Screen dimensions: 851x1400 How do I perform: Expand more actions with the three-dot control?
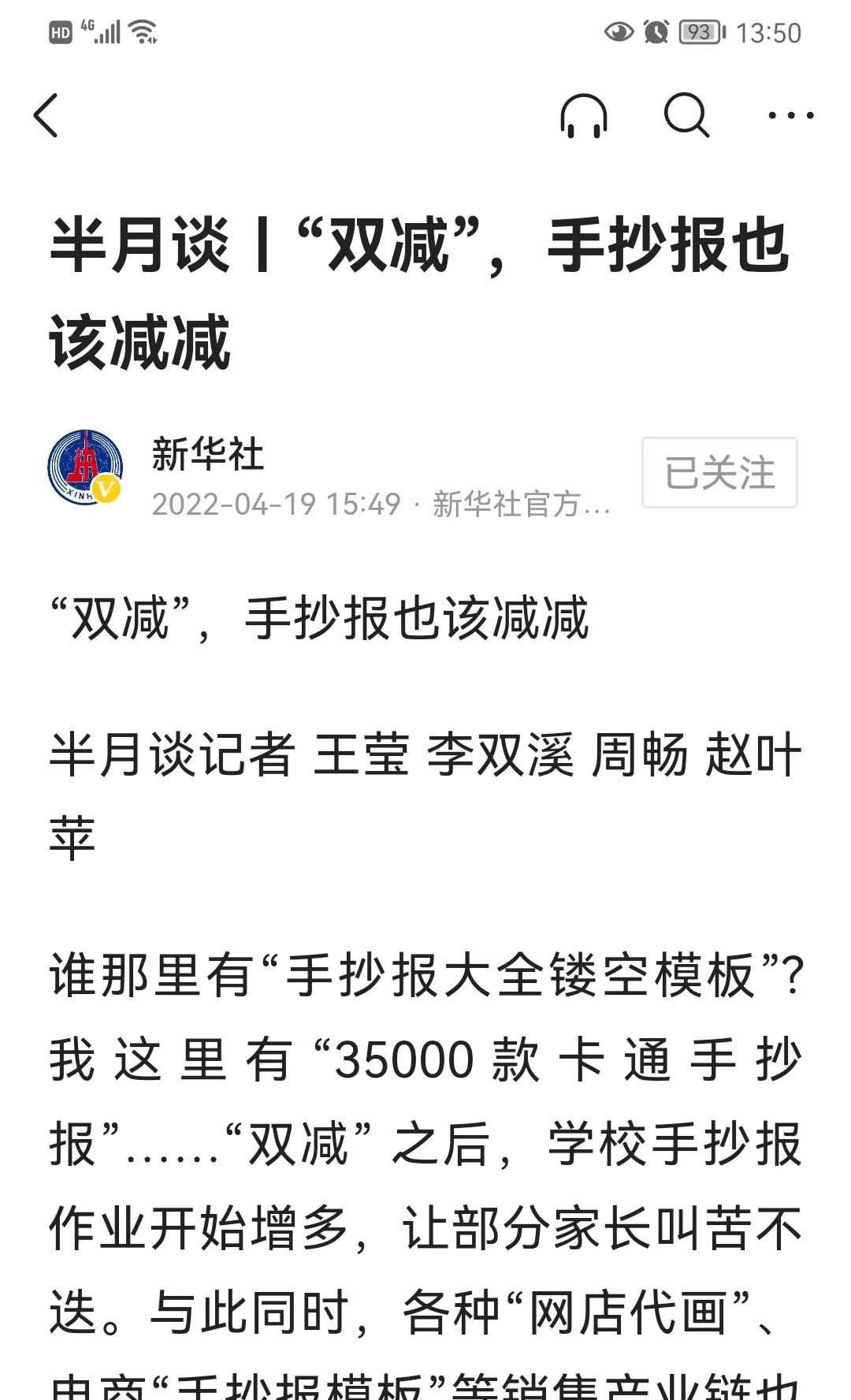pos(792,117)
